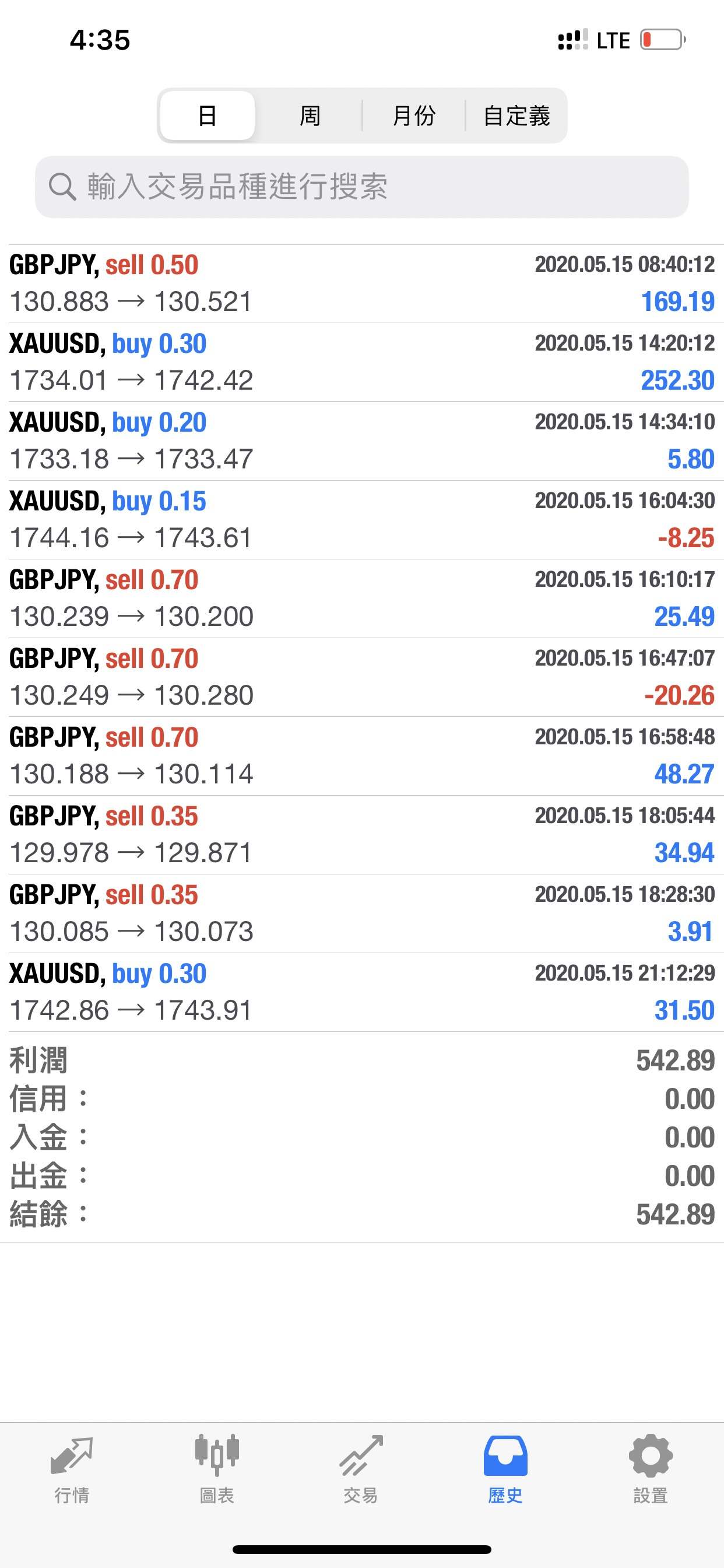Go to the 行情 quotes tab

(x=72, y=1469)
